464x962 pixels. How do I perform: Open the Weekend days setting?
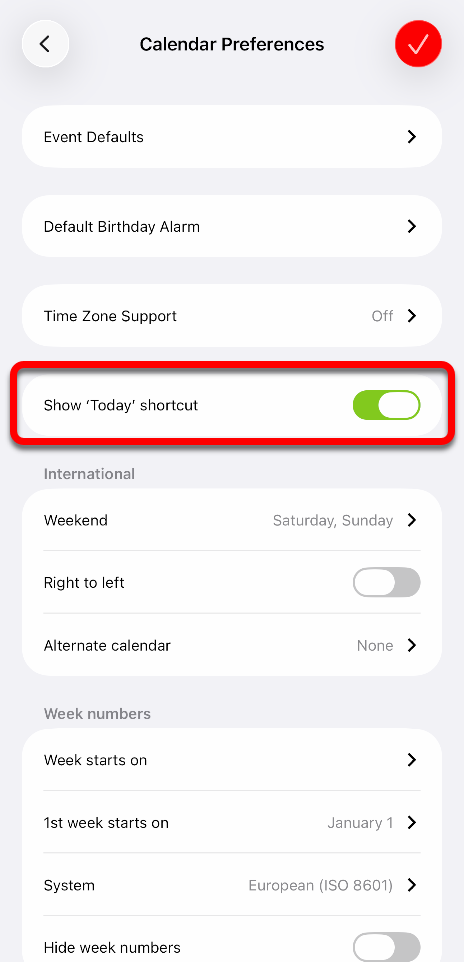232,520
